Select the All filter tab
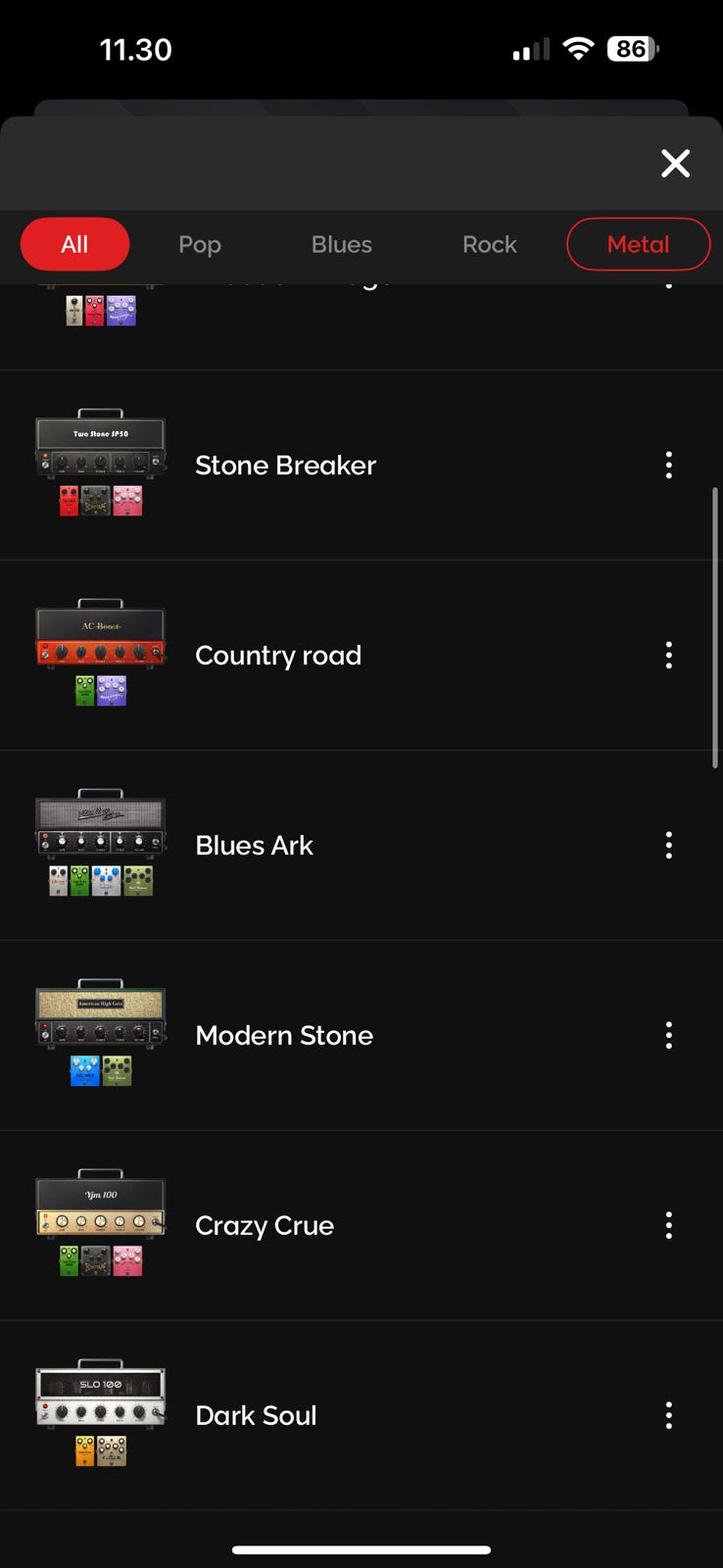The image size is (723, 1568). click(x=74, y=244)
